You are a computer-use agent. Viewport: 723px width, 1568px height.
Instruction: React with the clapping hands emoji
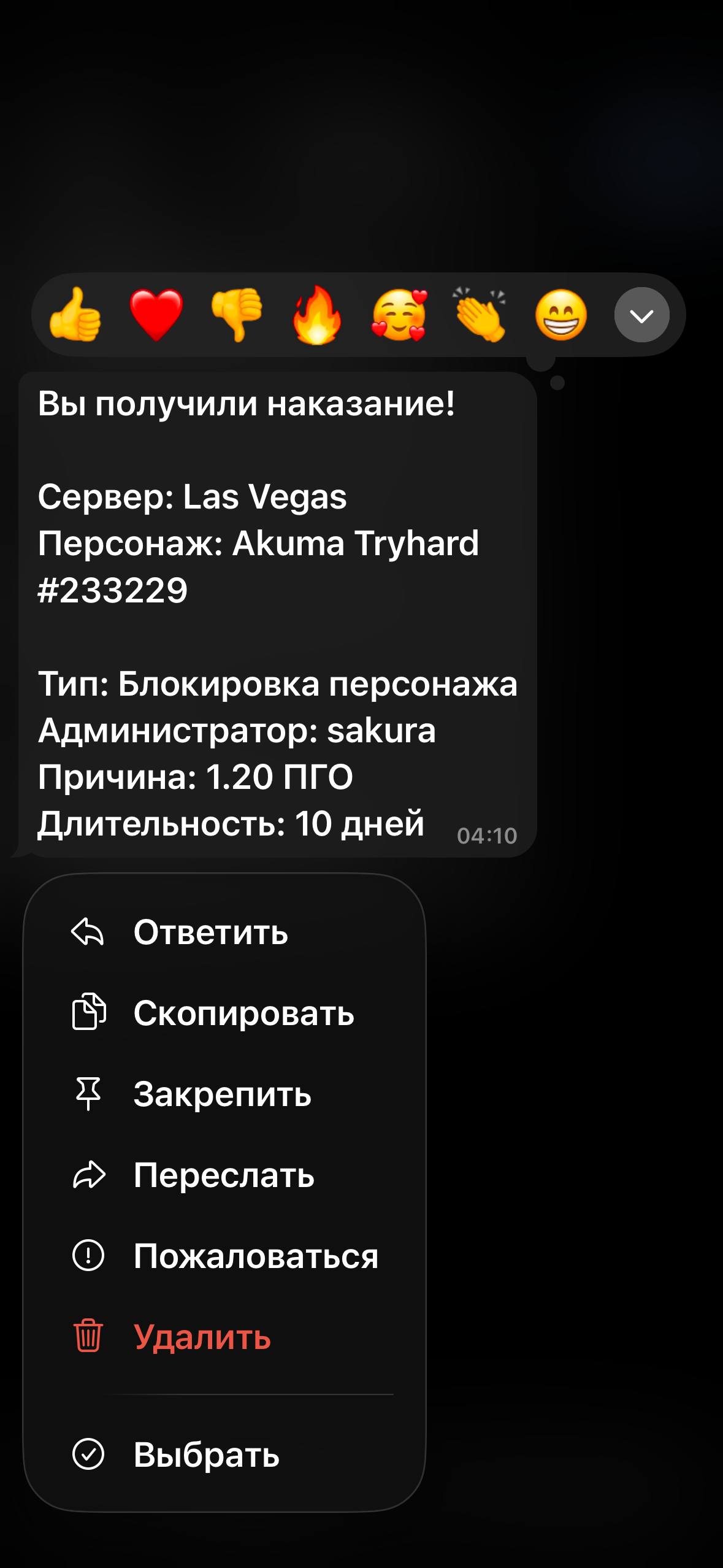[480, 315]
